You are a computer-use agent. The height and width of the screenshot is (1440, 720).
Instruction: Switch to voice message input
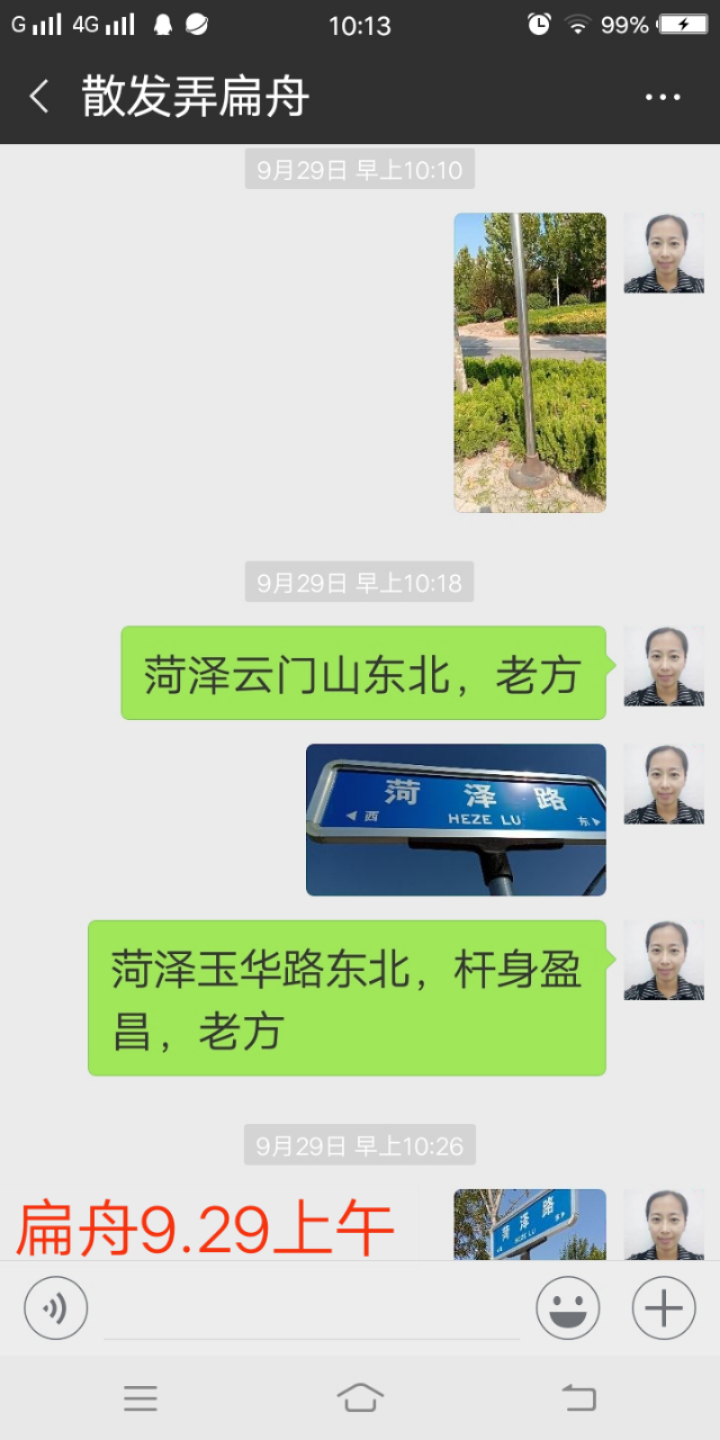point(56,1308)
